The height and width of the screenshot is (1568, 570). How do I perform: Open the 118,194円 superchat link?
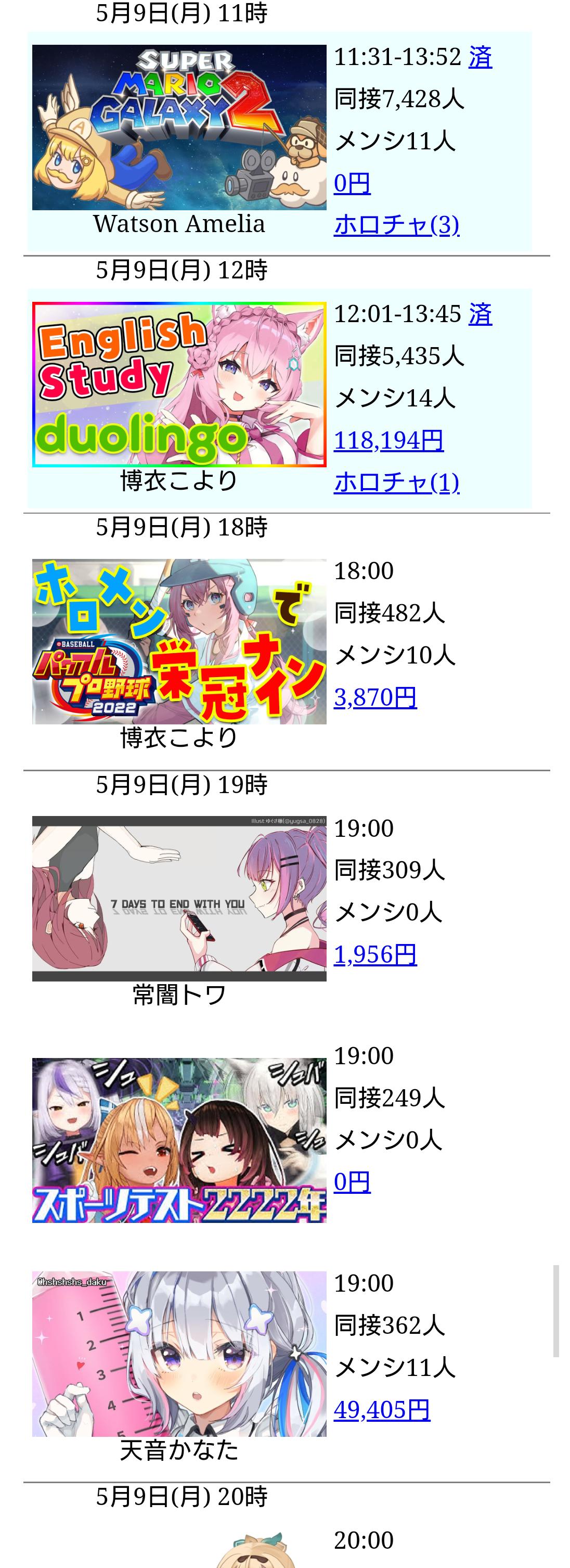click(388, 440)
